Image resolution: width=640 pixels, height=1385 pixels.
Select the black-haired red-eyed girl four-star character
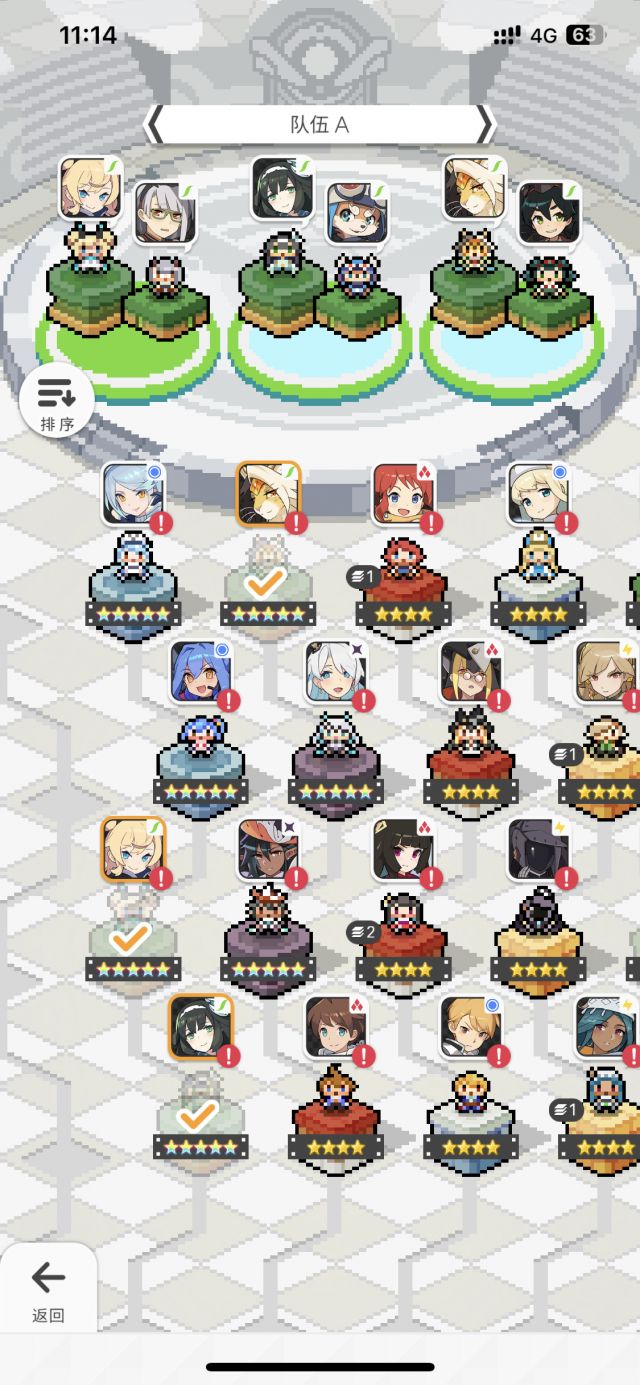[x=403, y=850]
